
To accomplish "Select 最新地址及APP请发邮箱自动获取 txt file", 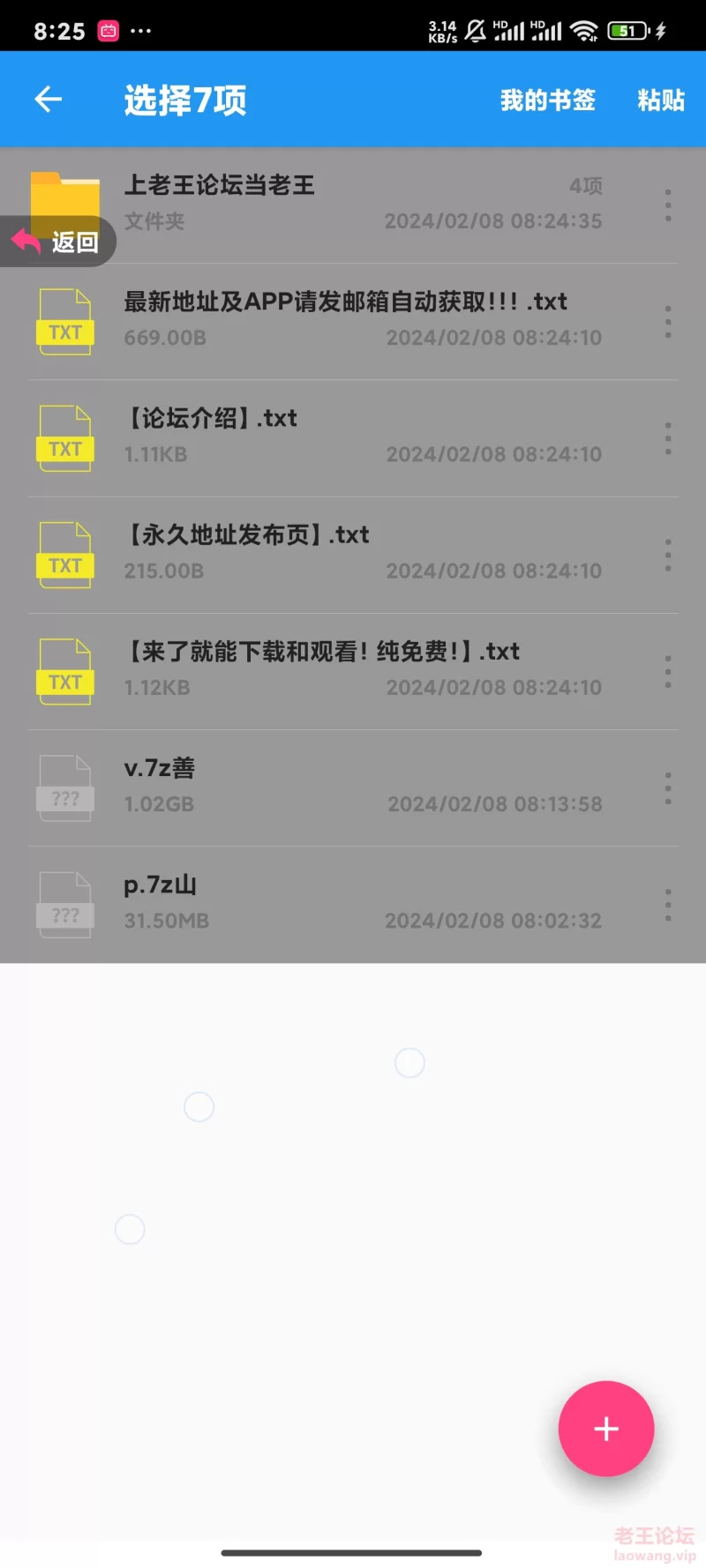I will point(353,322).
